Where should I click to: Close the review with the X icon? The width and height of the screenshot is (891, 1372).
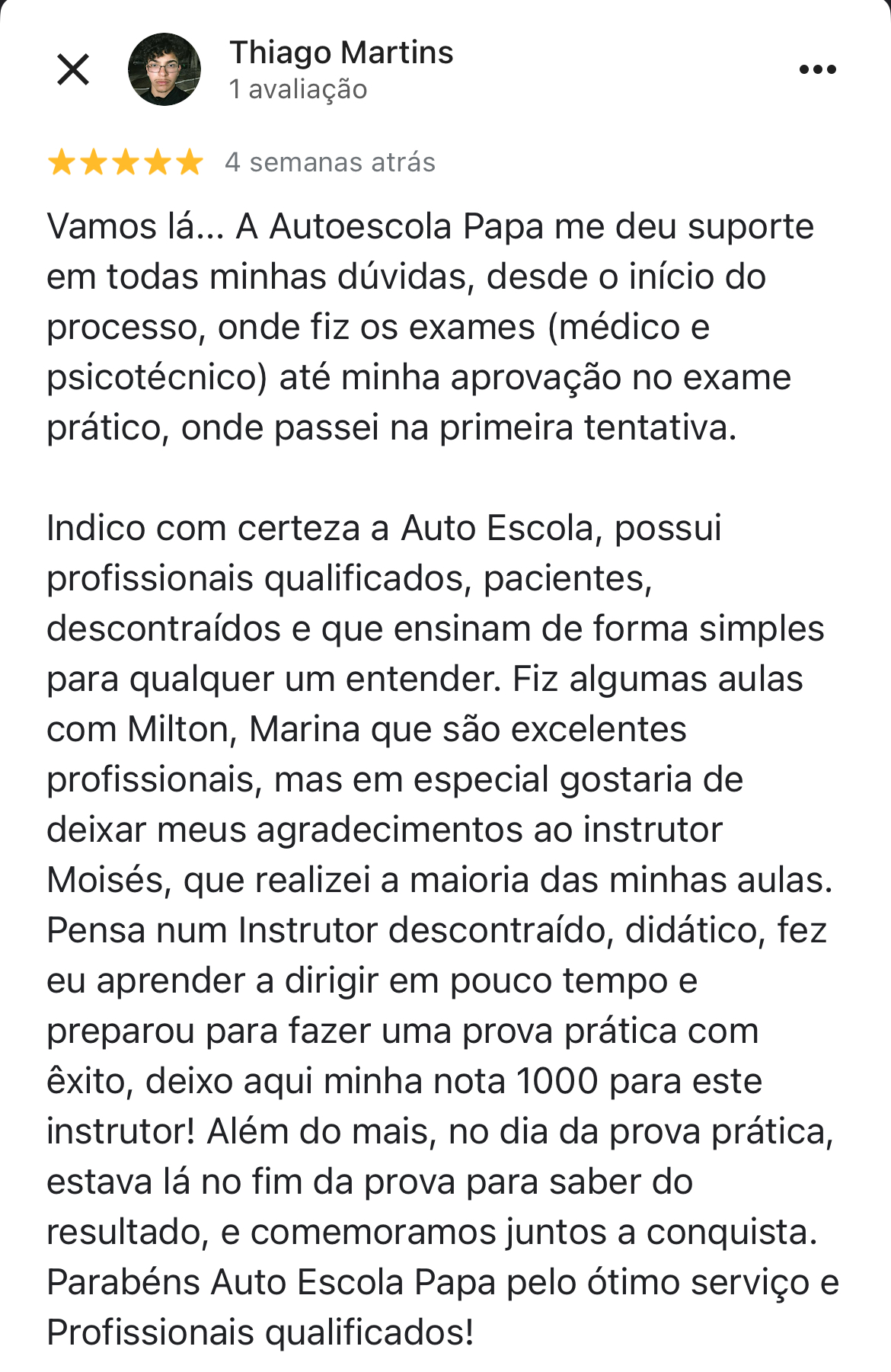point(73,69)
